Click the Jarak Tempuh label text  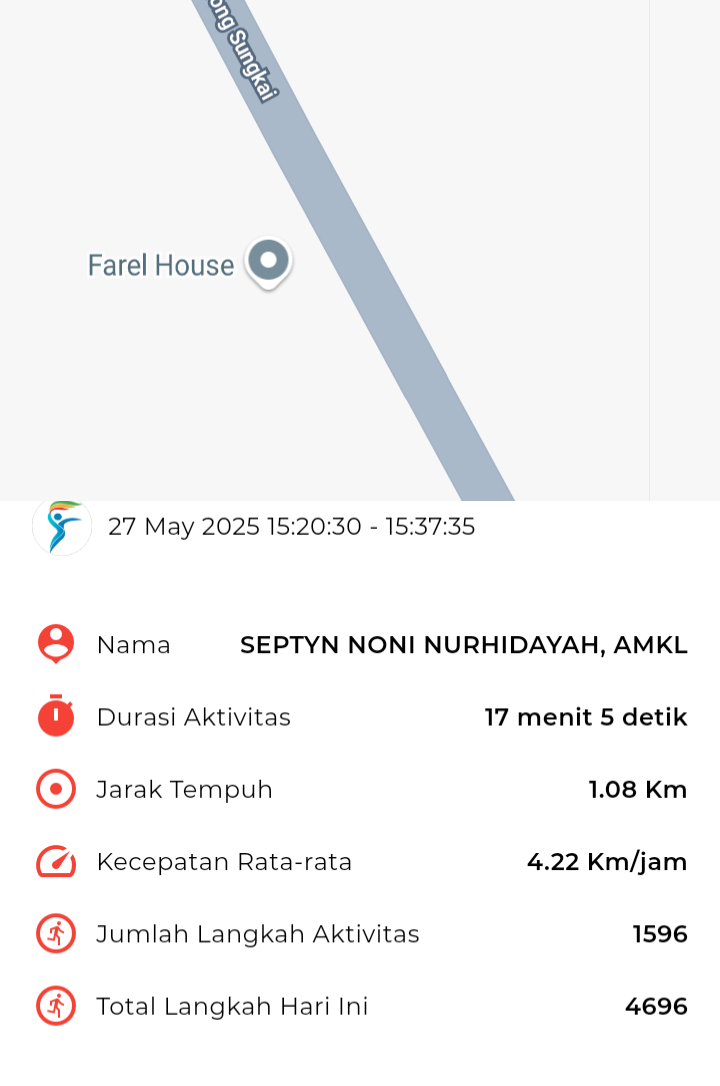[x=184, y=788]
